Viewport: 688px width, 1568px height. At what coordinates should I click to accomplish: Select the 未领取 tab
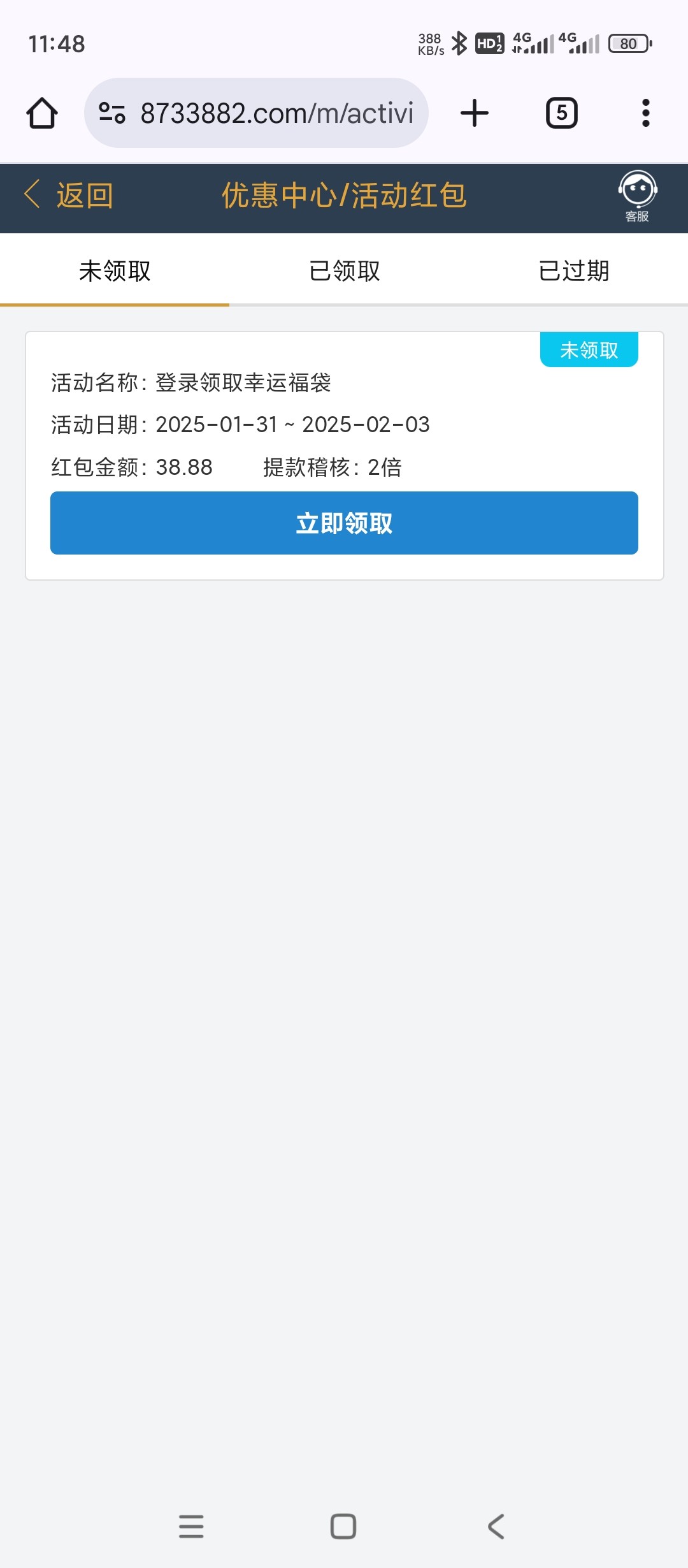click(115, 270)
